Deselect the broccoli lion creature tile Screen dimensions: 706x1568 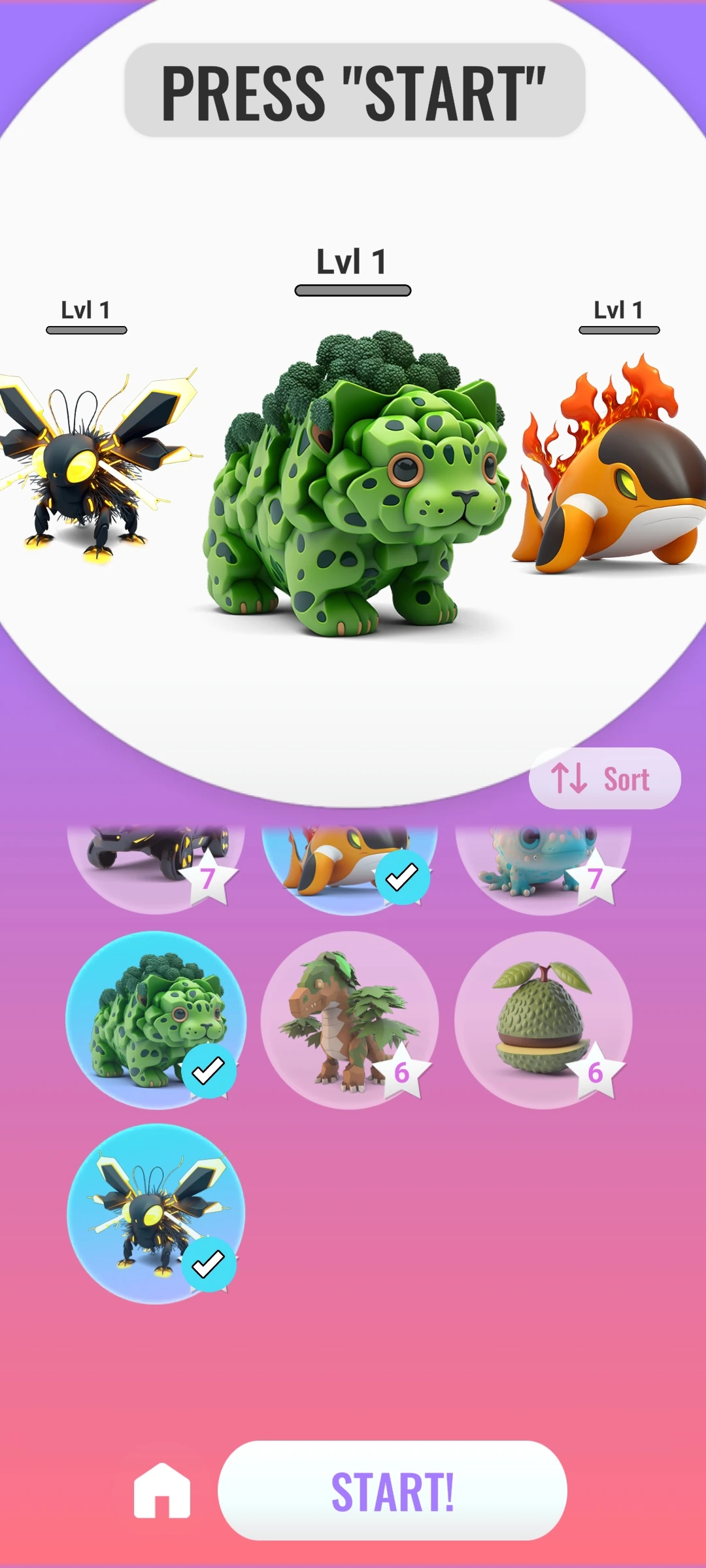tap(156, 1020)
